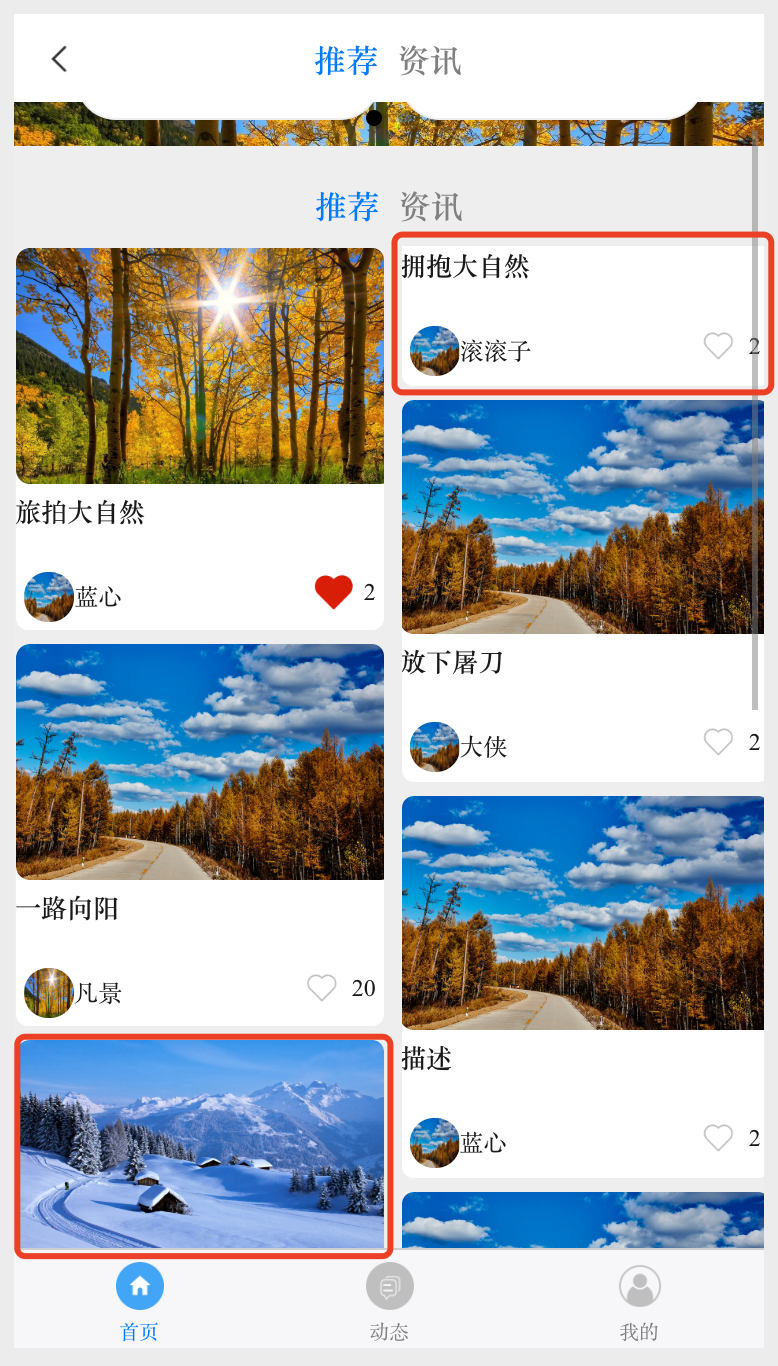The height and width of the screenshot is (1366, 778).
Task: Open the snowy mountain village photo card
Action: point(202,1145)
